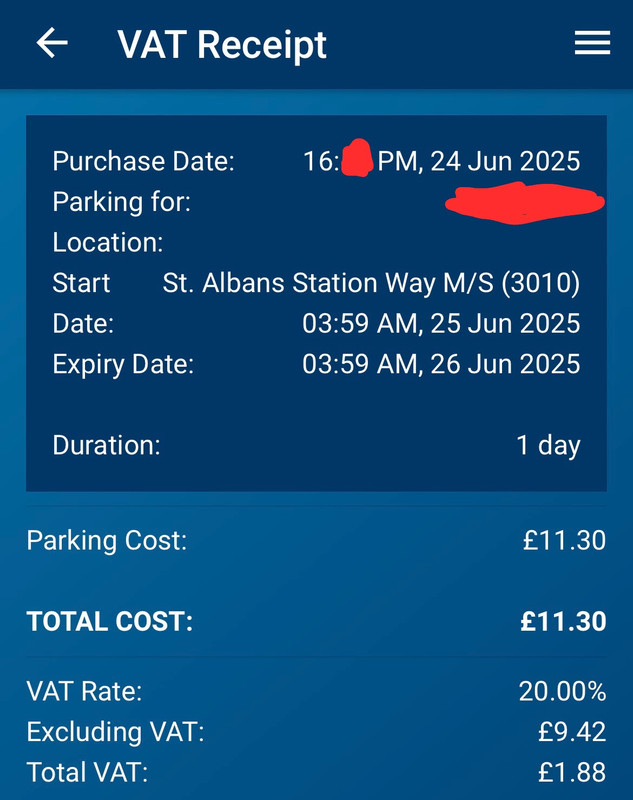This screenshot has width=633, height=800.
Task: Go back from the VAT Receipt screen
Action: click(52, 43)
